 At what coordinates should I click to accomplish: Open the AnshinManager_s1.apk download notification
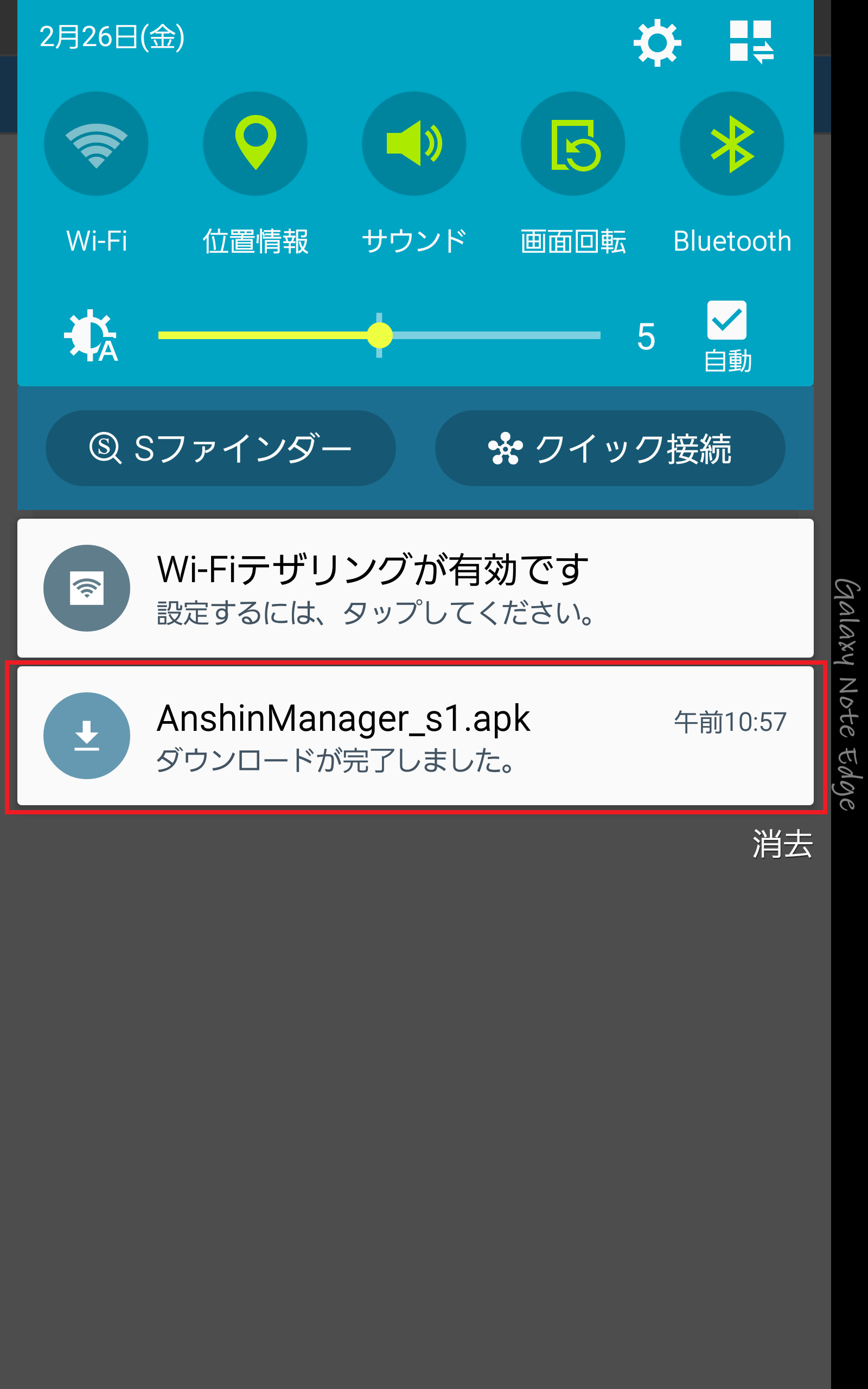pyautogui.click(x=415, y=736)
